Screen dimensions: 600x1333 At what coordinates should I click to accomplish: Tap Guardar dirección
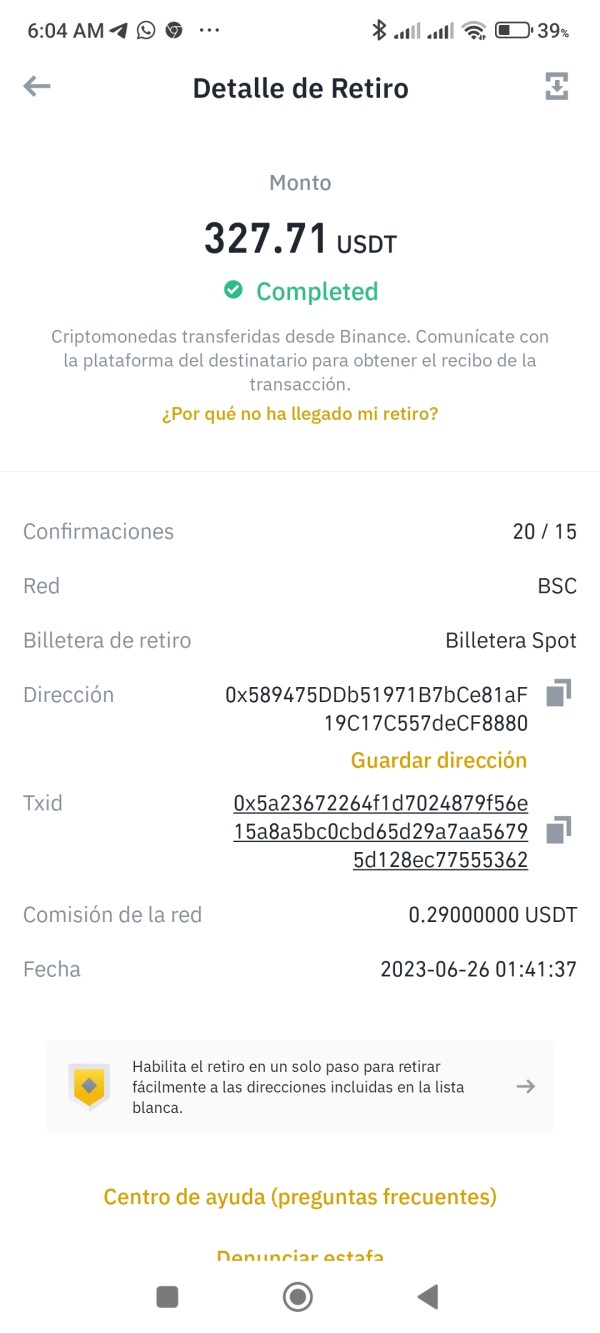pos(438,760)
